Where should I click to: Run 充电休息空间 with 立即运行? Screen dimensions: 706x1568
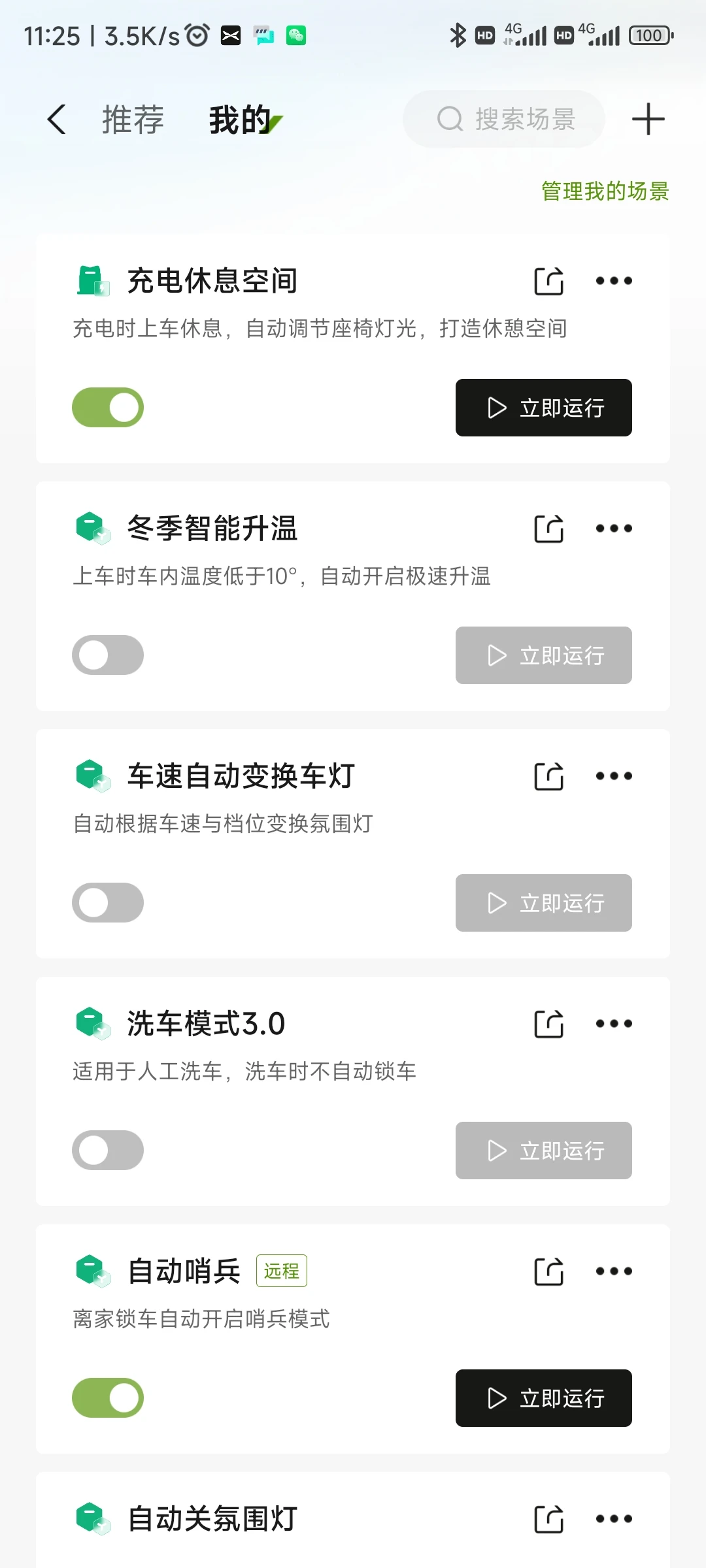tap(543, 408)
